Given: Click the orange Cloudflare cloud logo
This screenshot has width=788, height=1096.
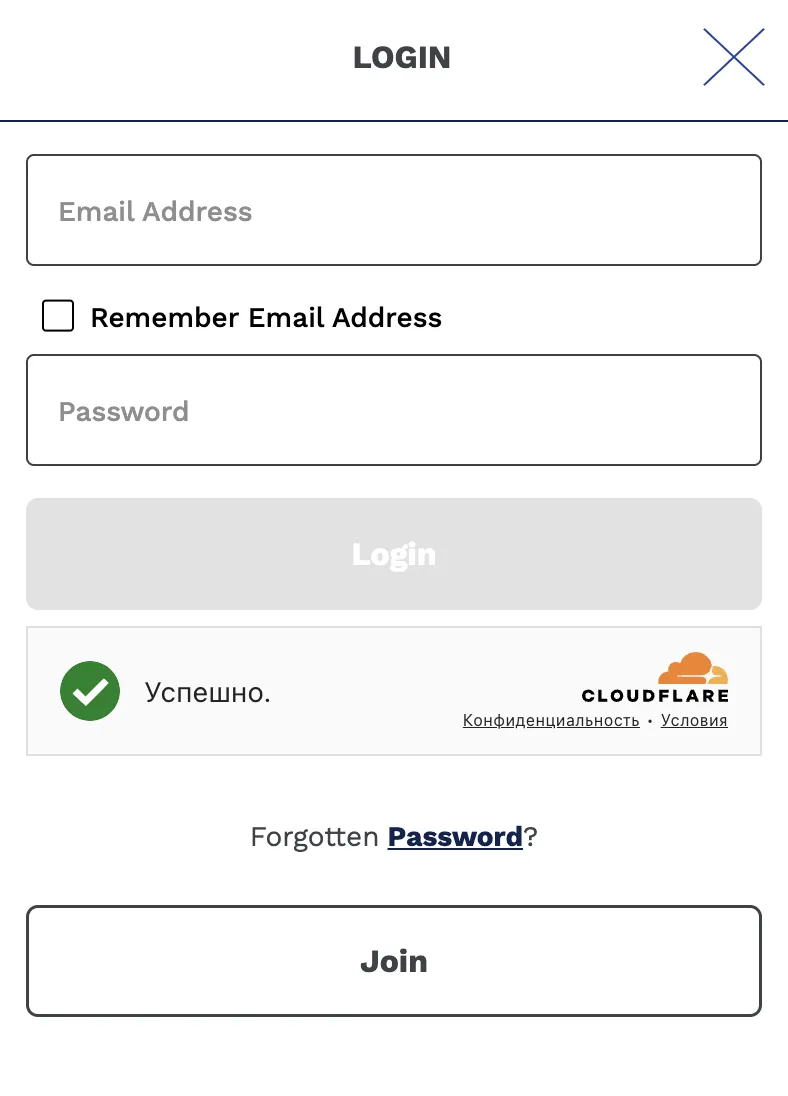Looking at the screenshot, I should (x=693, y=669).
